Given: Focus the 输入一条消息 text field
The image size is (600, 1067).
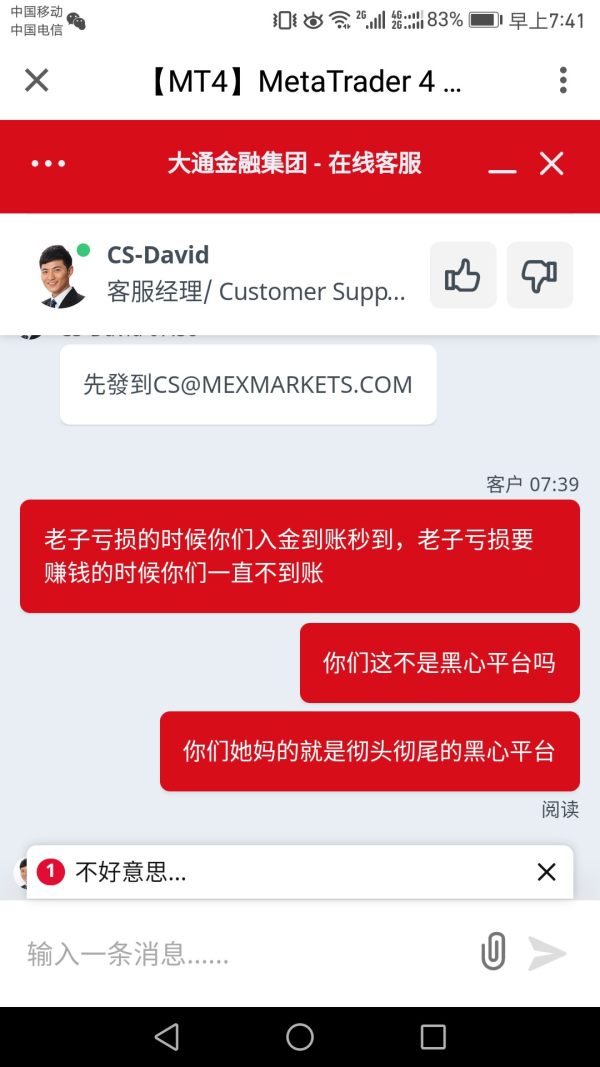Looking at the screenshot, I should tap(240, 954).
